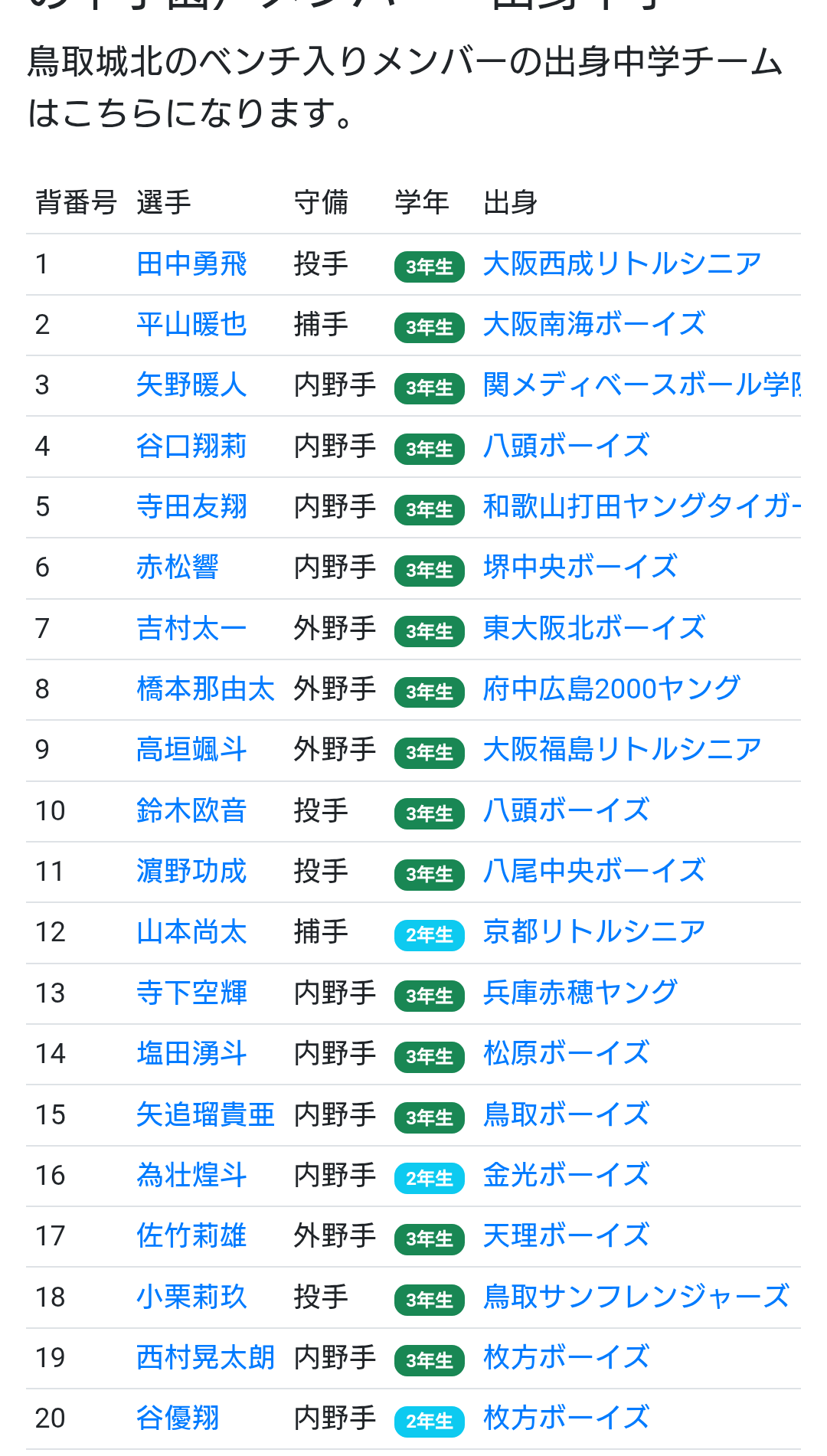Open 大阪南海ボーイズ team page
Viewport: 827px width, 1456px height.
(x=594, y=325)
